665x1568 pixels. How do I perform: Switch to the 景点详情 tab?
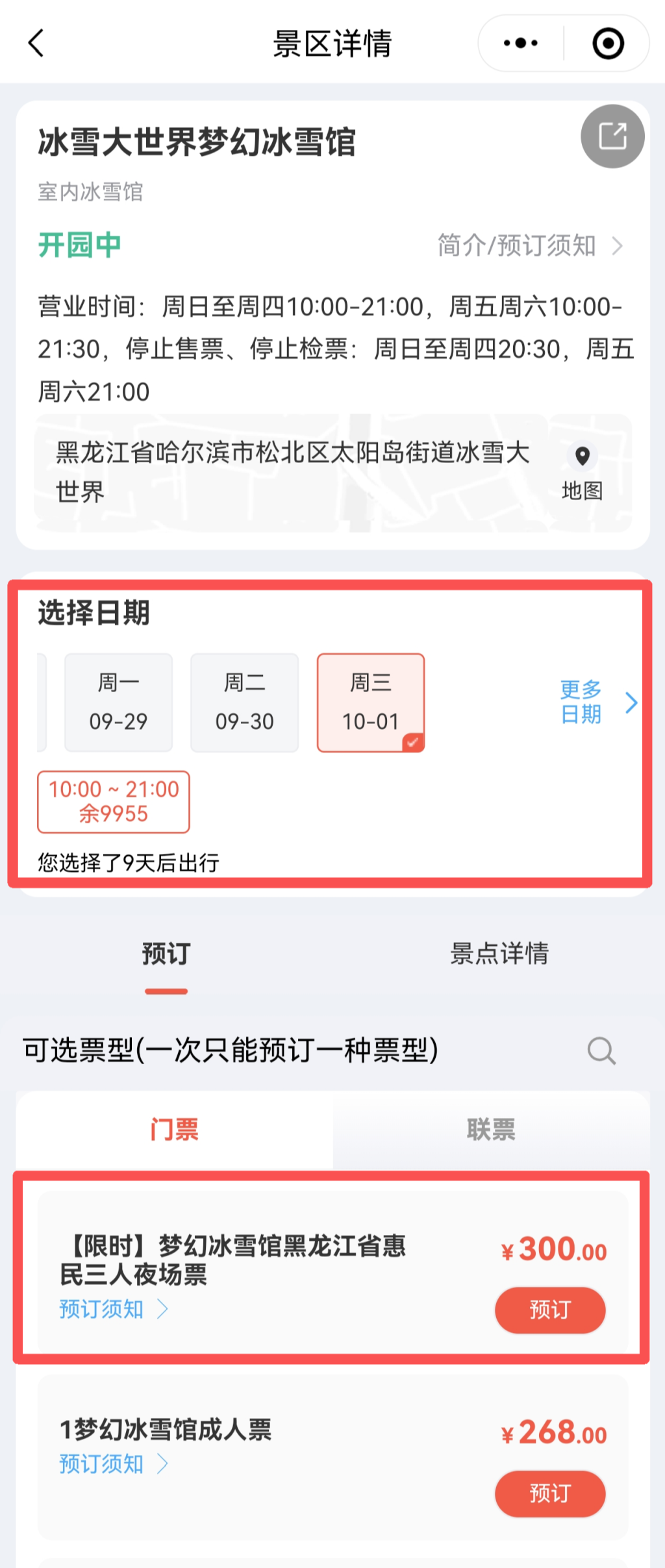coord(499,954)
